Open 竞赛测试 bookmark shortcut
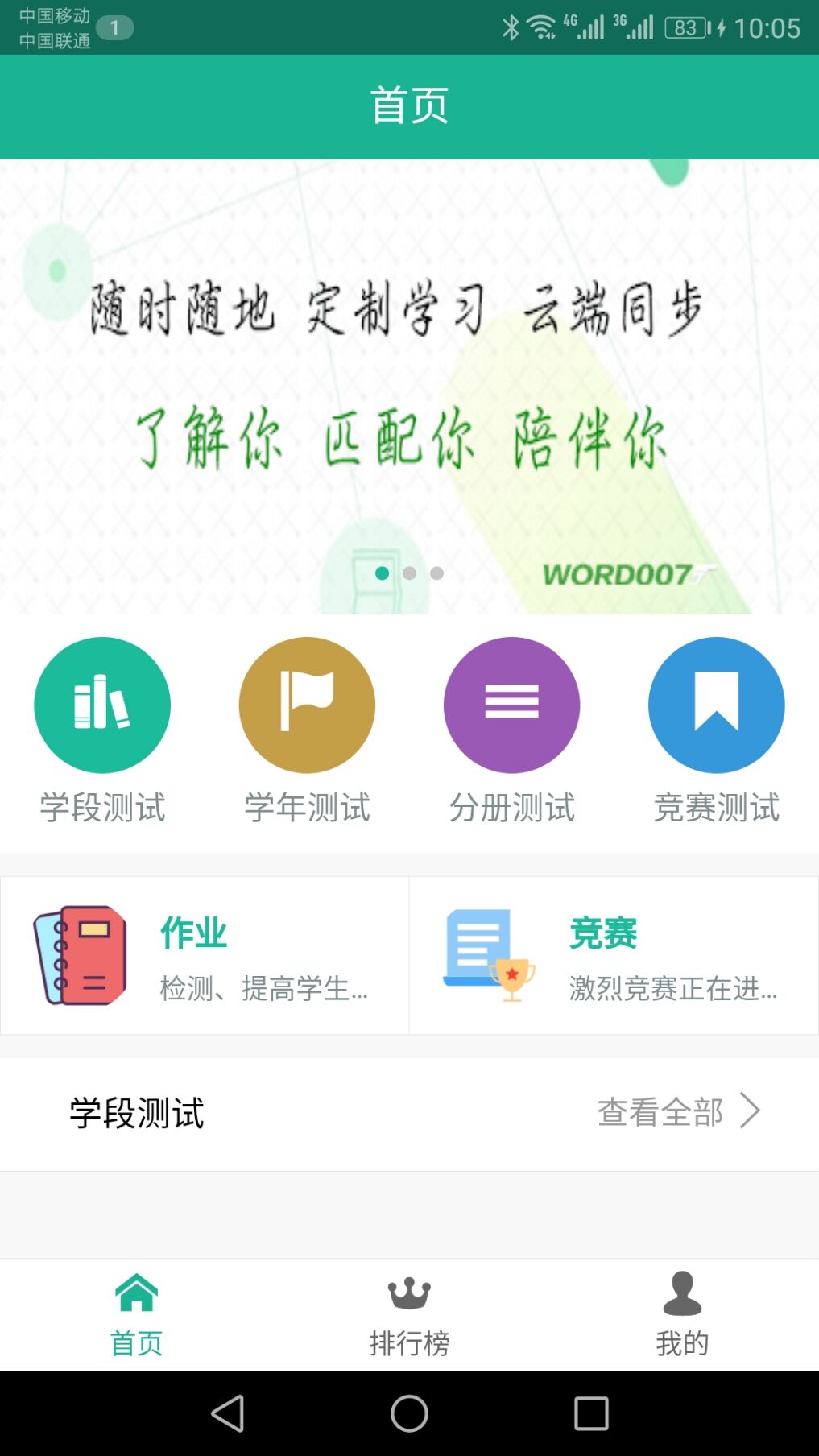The width and height of the screenshot is (819, 1456). (x=716, y=705)
